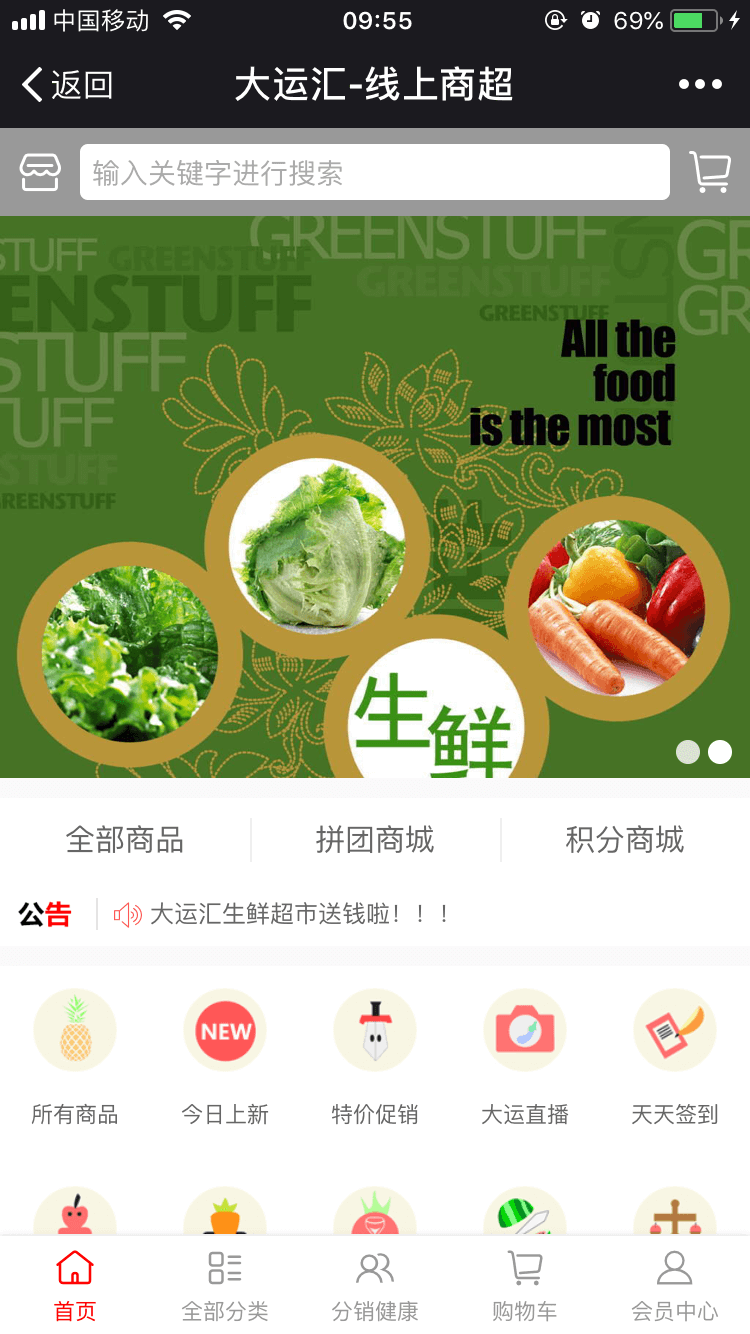Open the store icon beside search
The image size is (750, 1334).
click(40, 172)
